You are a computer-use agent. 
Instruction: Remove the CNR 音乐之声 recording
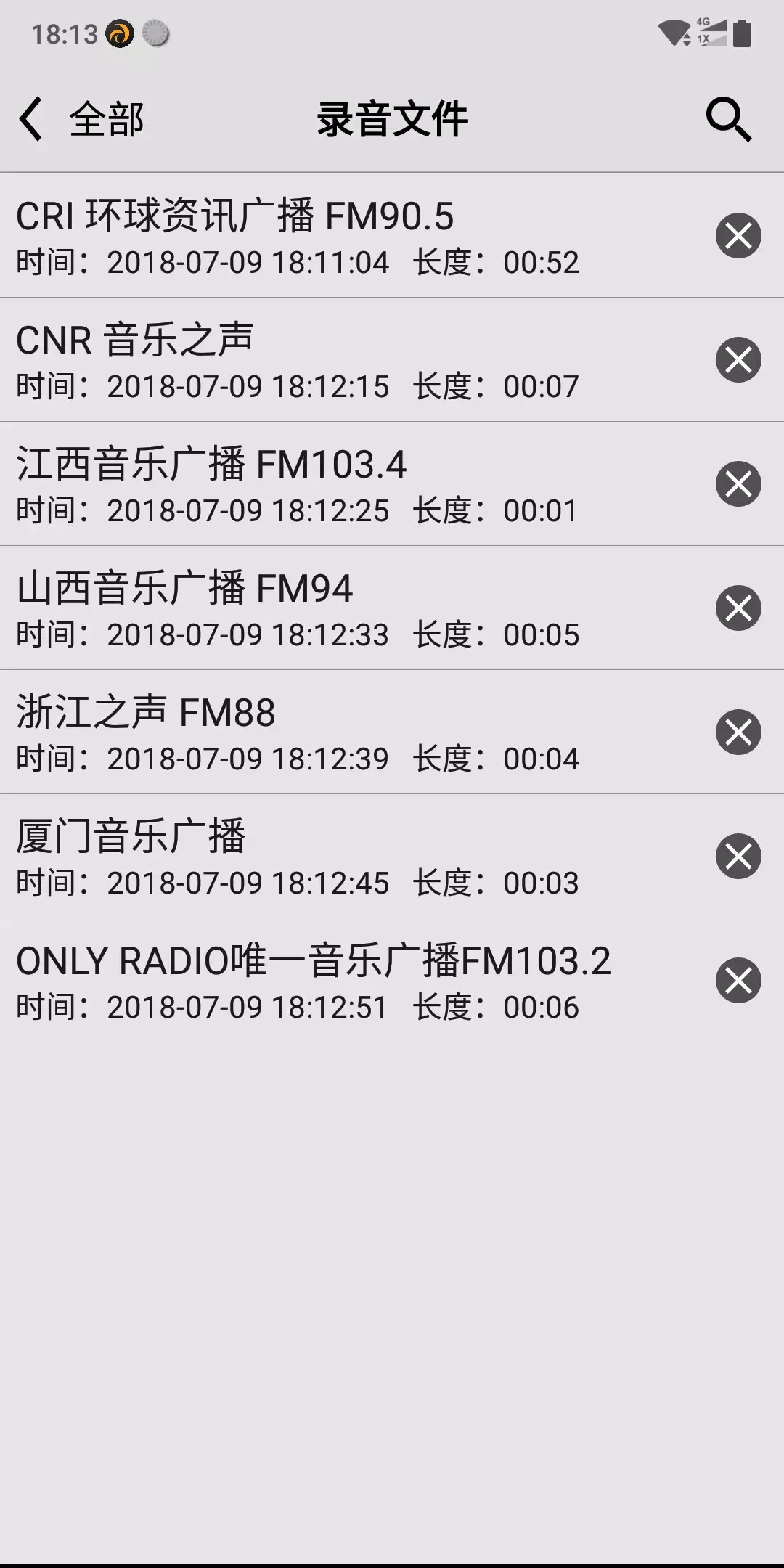click(738, 359)
